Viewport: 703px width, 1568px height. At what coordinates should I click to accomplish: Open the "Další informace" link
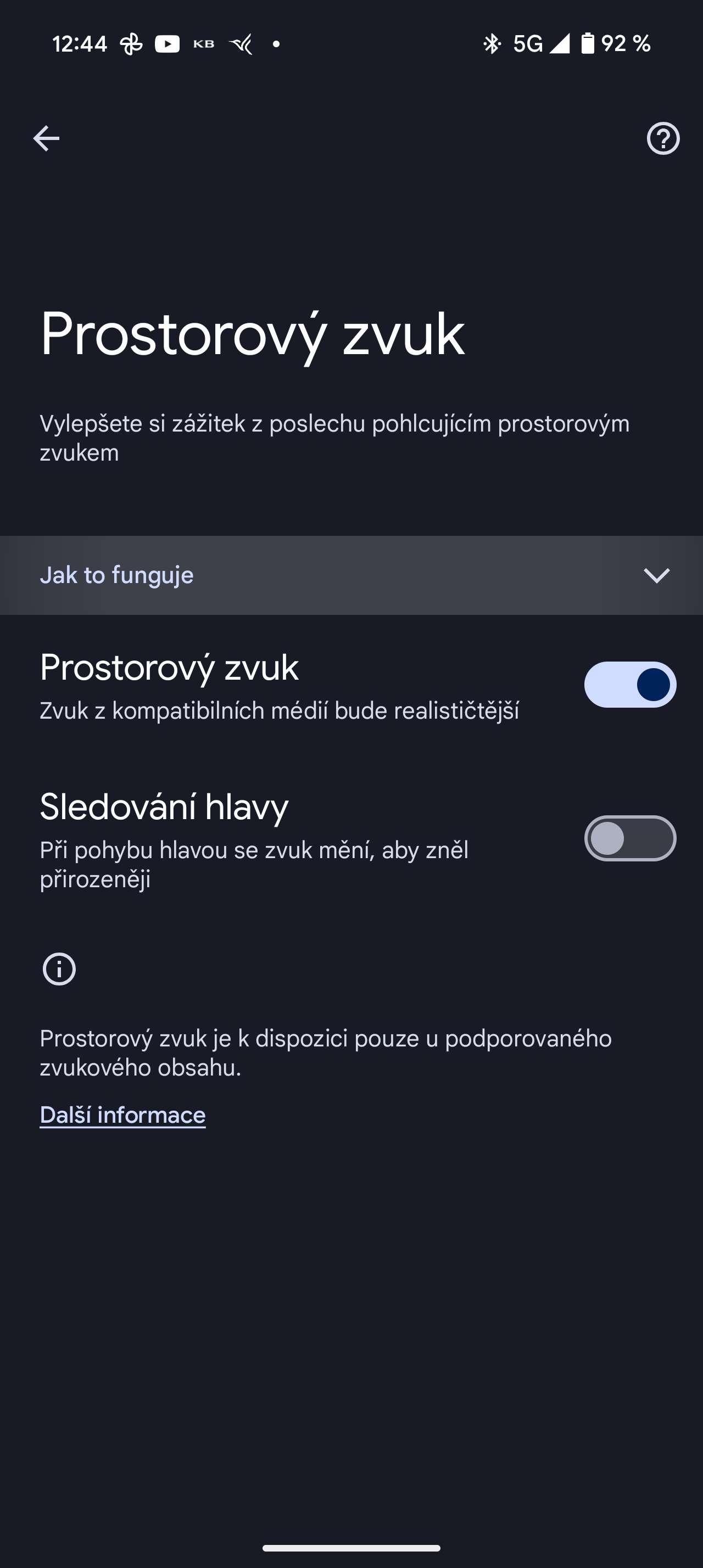pyautogui.click(x=122, y=1115)
